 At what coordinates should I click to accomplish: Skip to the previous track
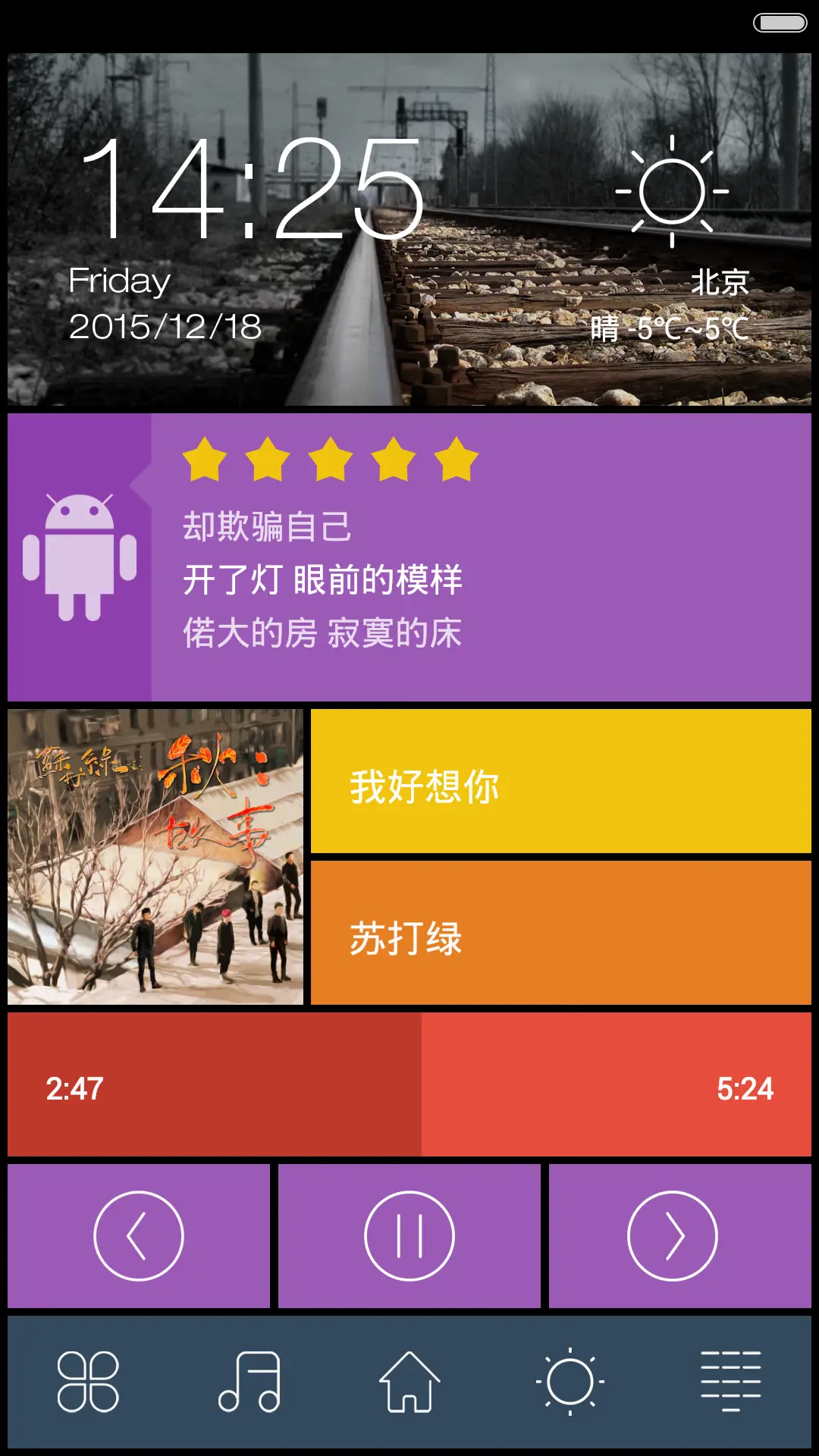(x=139, y=1236)
